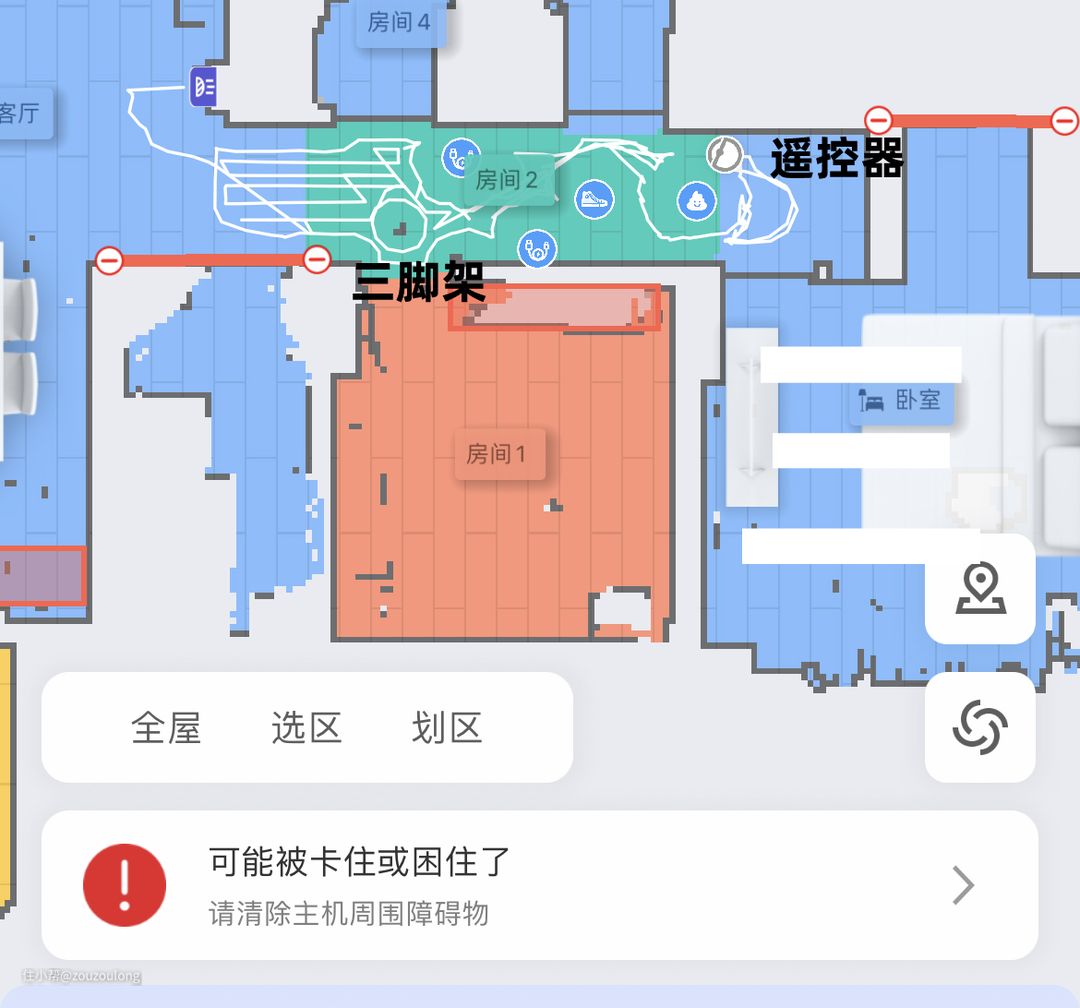Select 房间2 on the map

[507, 180]
